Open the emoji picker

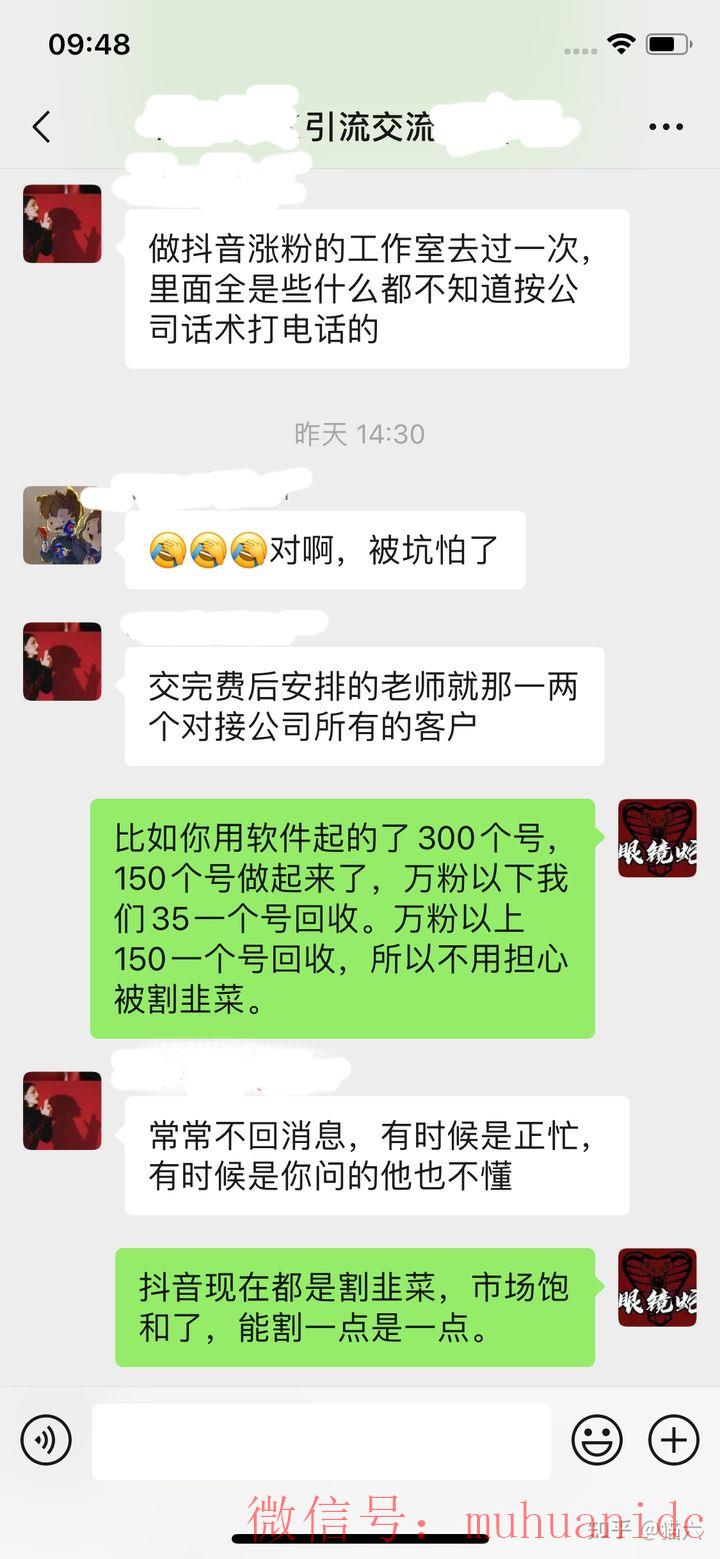pyautogui.click(x=597, y=1441)
